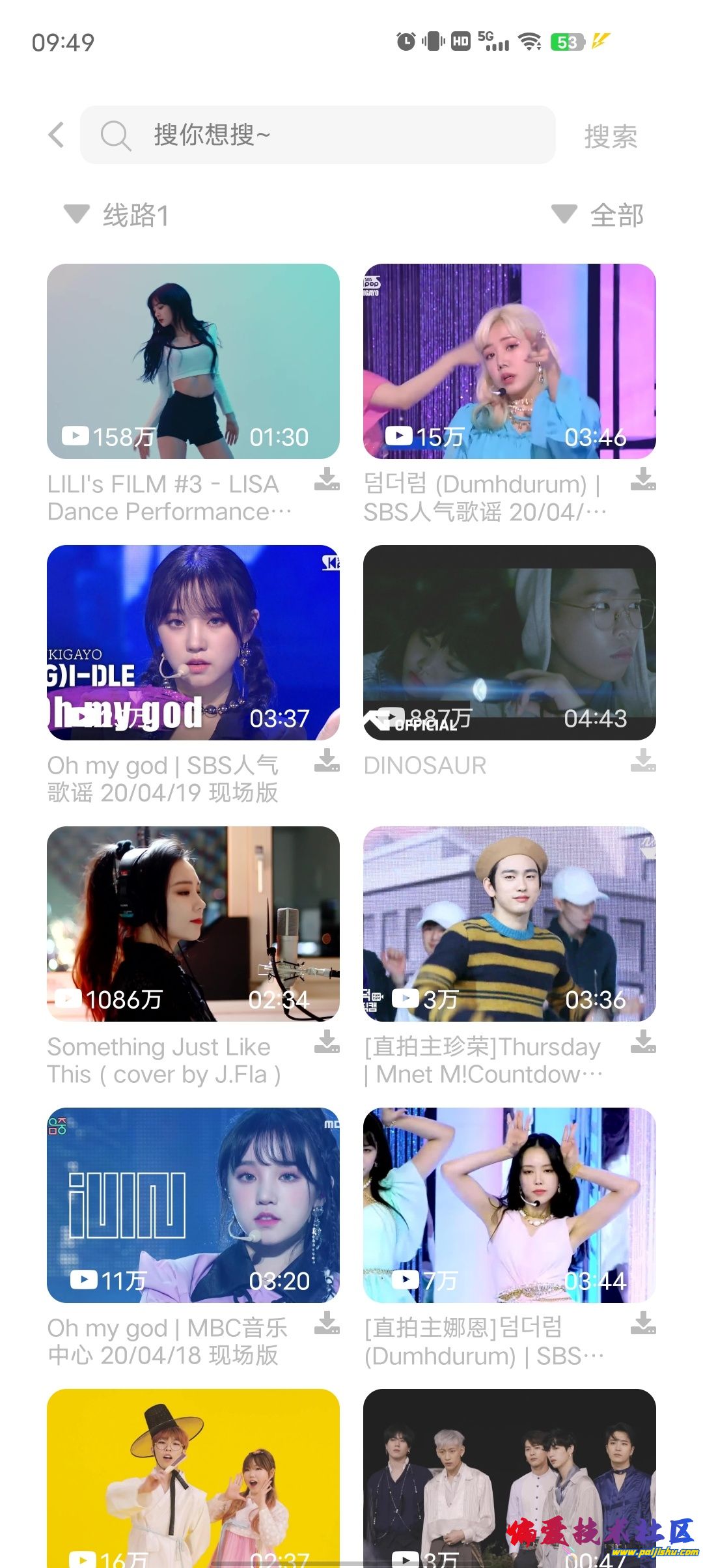Download the [直拍主珍荣]Thursday video

(643, 1042)
